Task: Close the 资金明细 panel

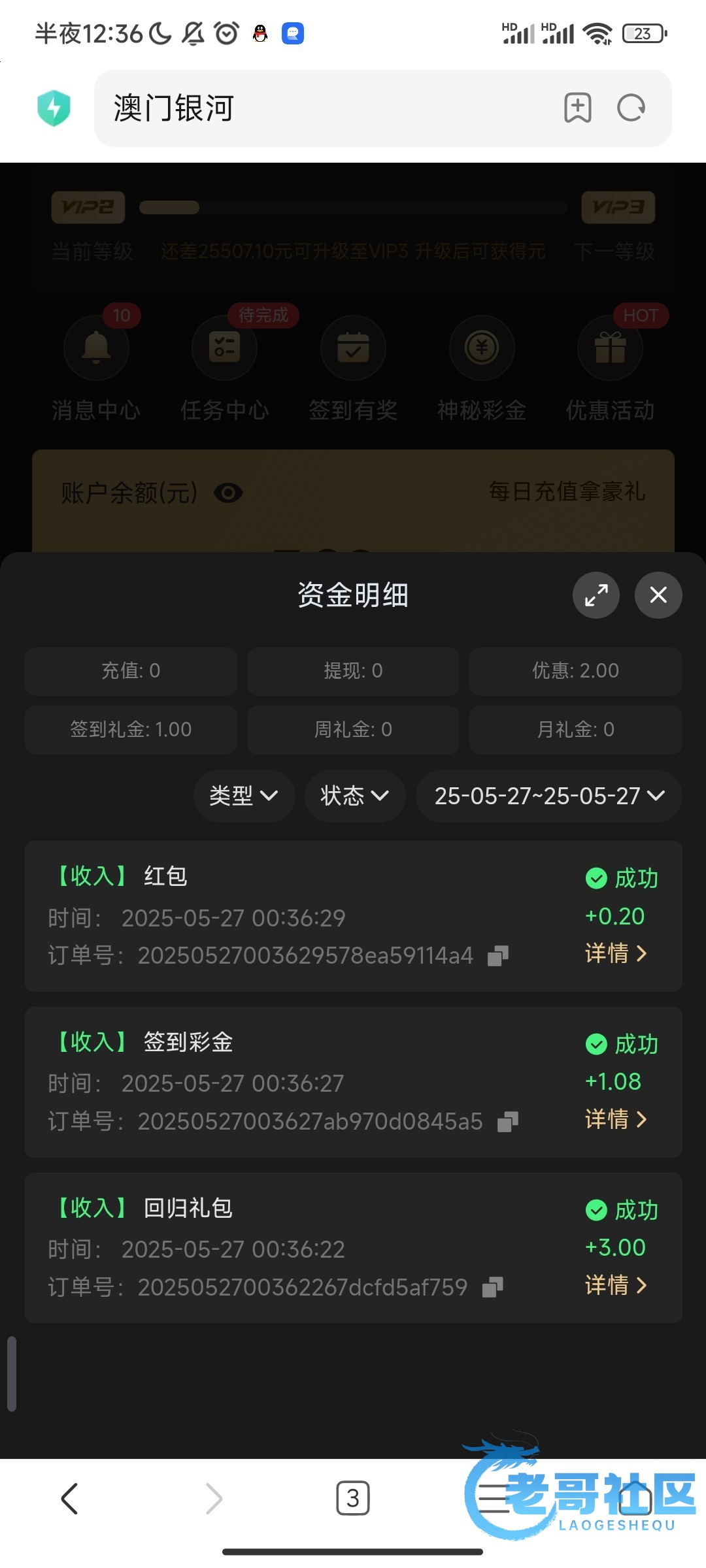Action: click(x=658, y=595)
